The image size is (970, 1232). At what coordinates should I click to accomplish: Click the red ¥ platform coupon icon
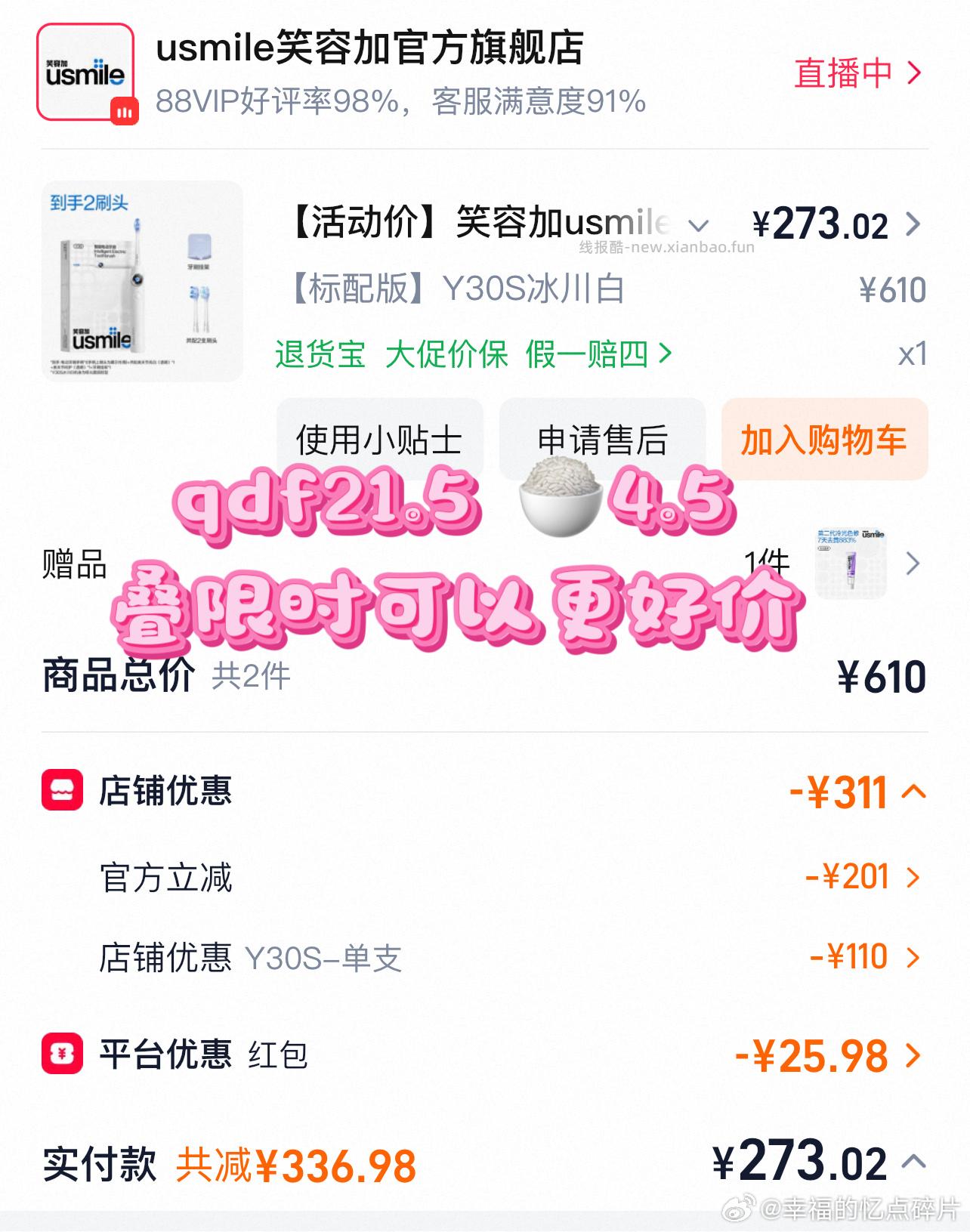[x=63, y=1054]
